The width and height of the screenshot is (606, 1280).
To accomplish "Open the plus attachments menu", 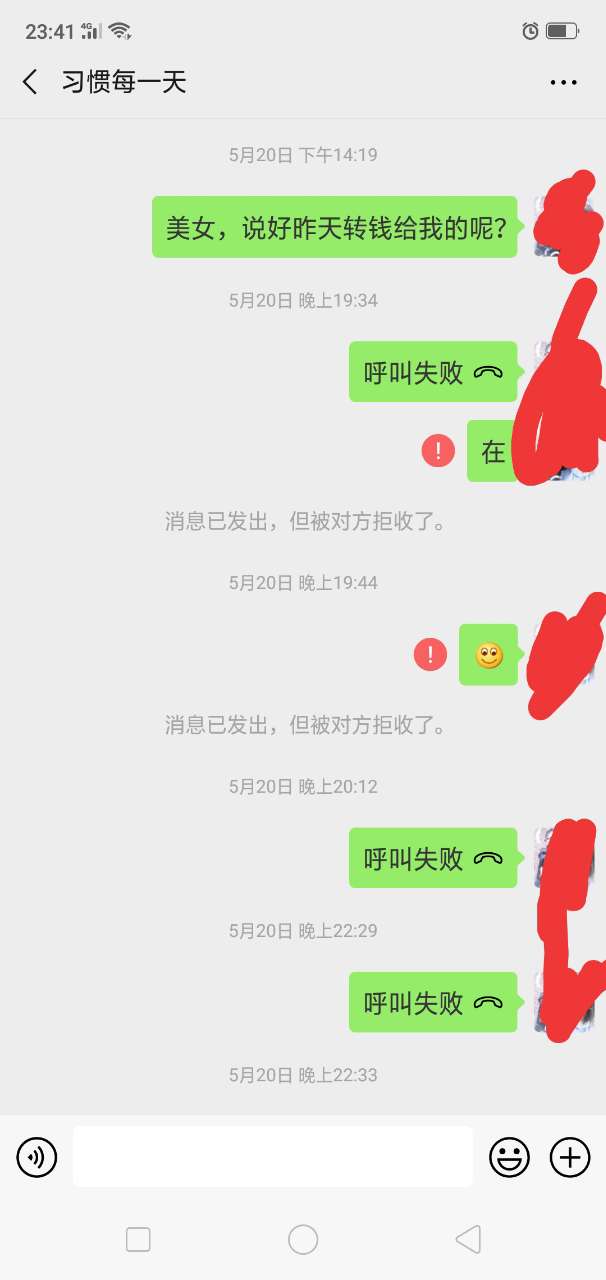I will click(570, 1158).
